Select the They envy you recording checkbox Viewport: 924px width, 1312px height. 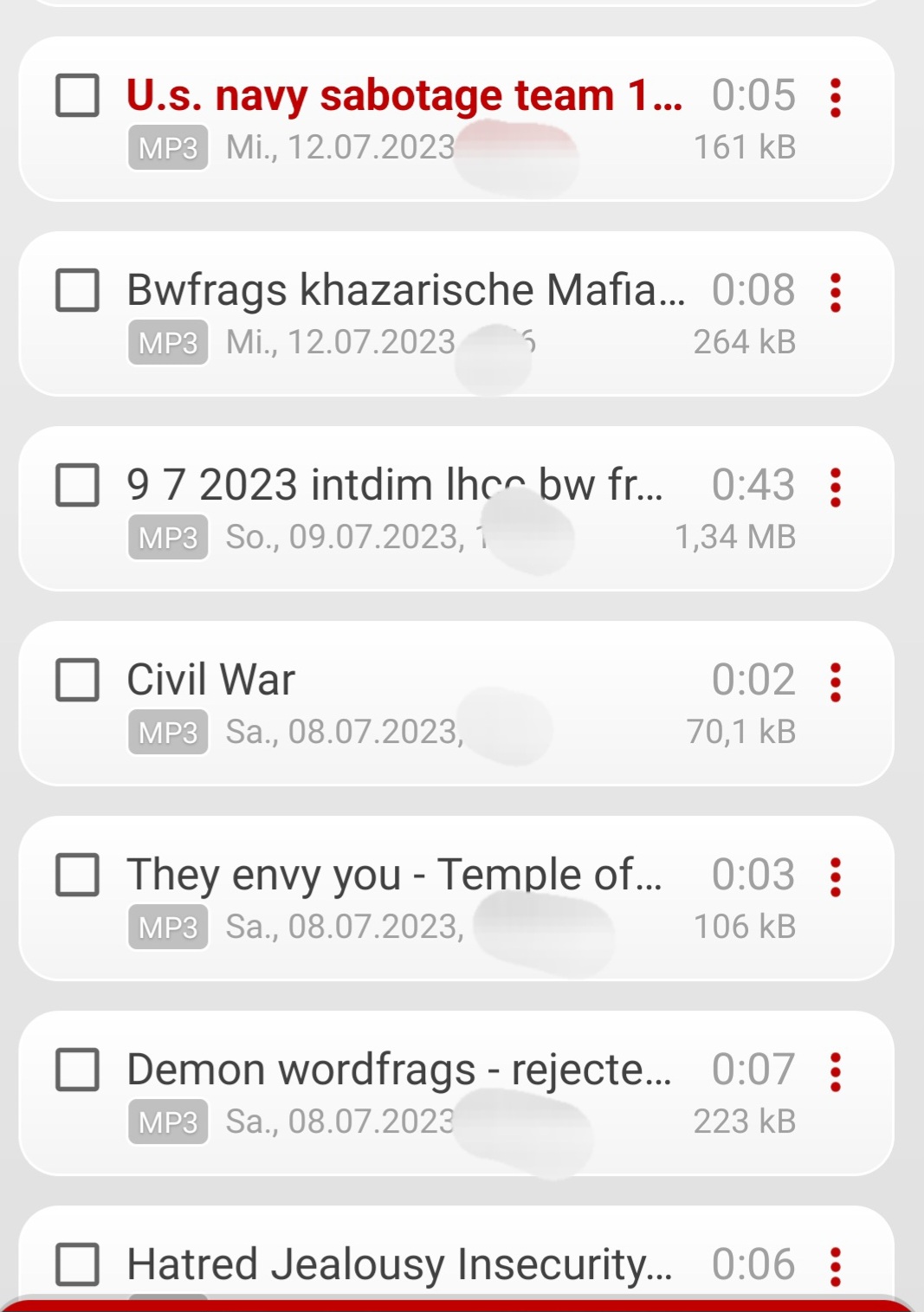tap(77, 875)
